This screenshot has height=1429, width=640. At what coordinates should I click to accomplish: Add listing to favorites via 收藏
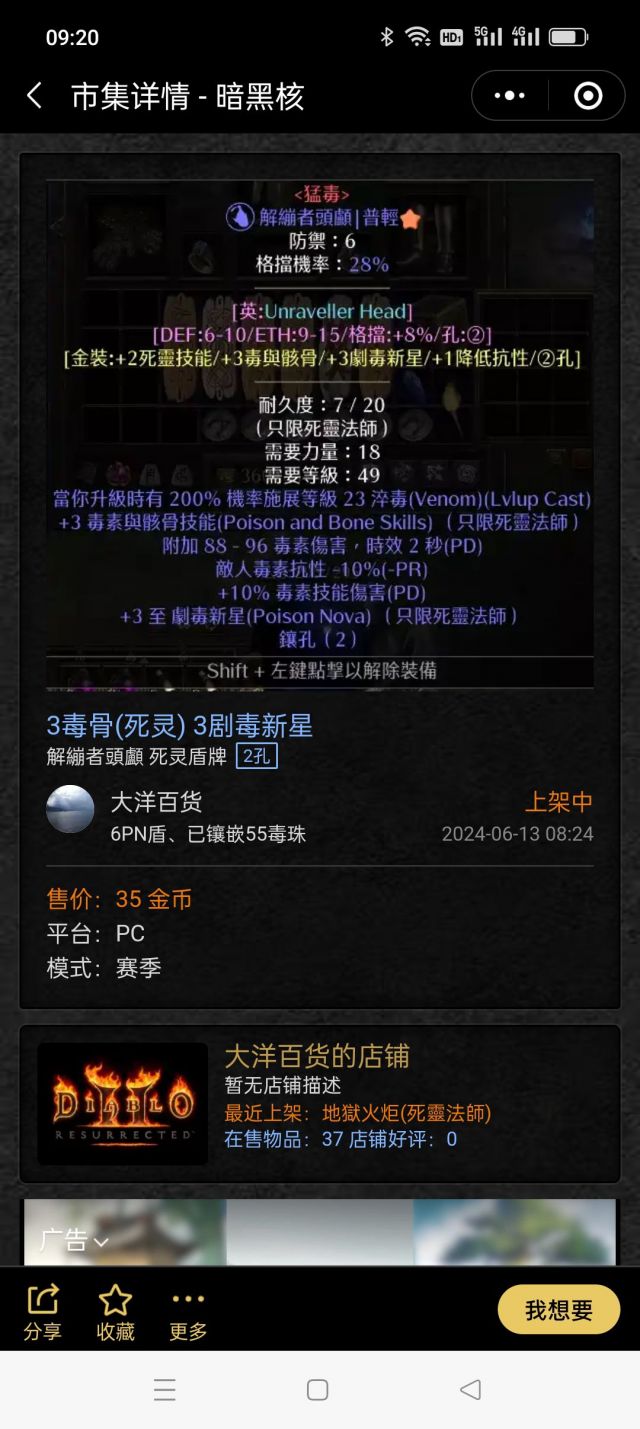[x=115, y=1312]
